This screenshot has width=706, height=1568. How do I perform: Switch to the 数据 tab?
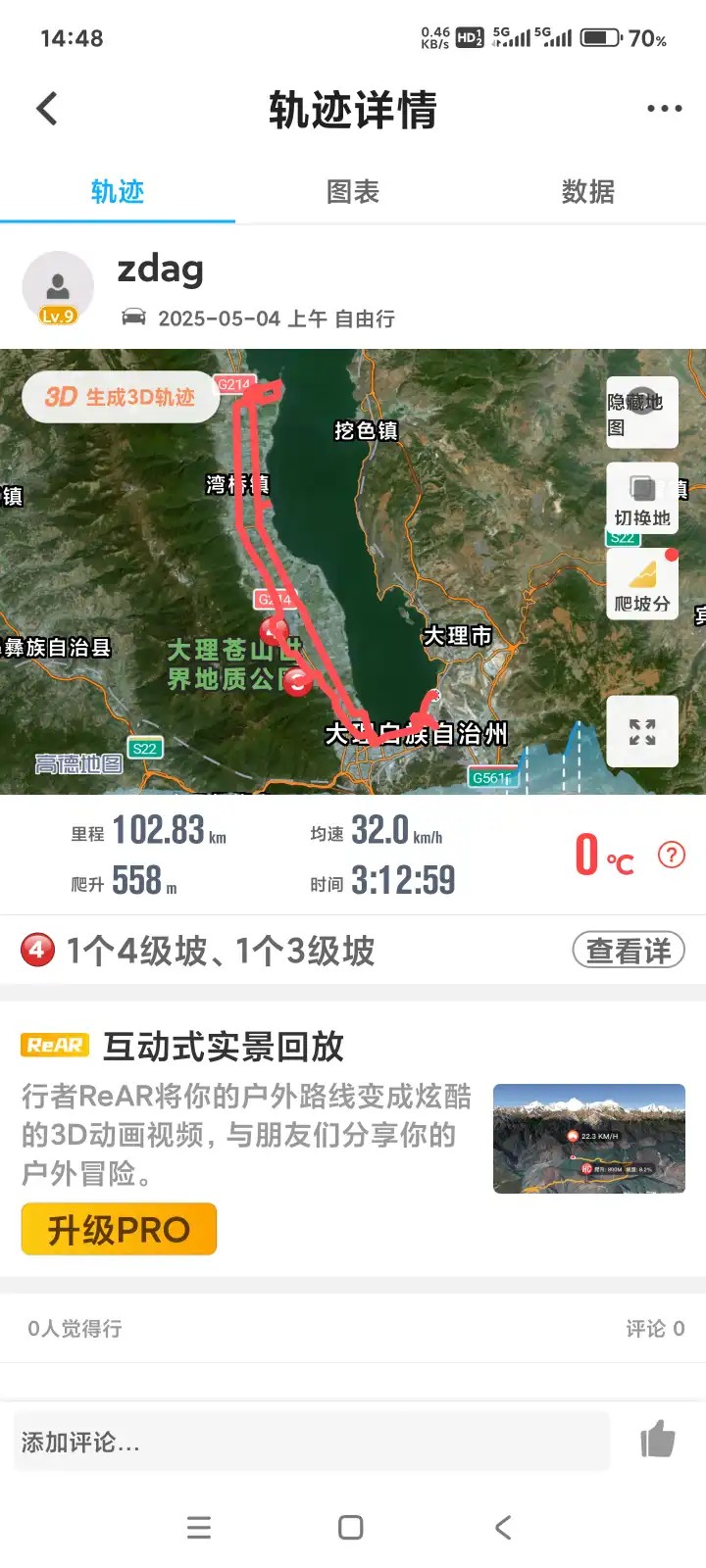[587, 192]
